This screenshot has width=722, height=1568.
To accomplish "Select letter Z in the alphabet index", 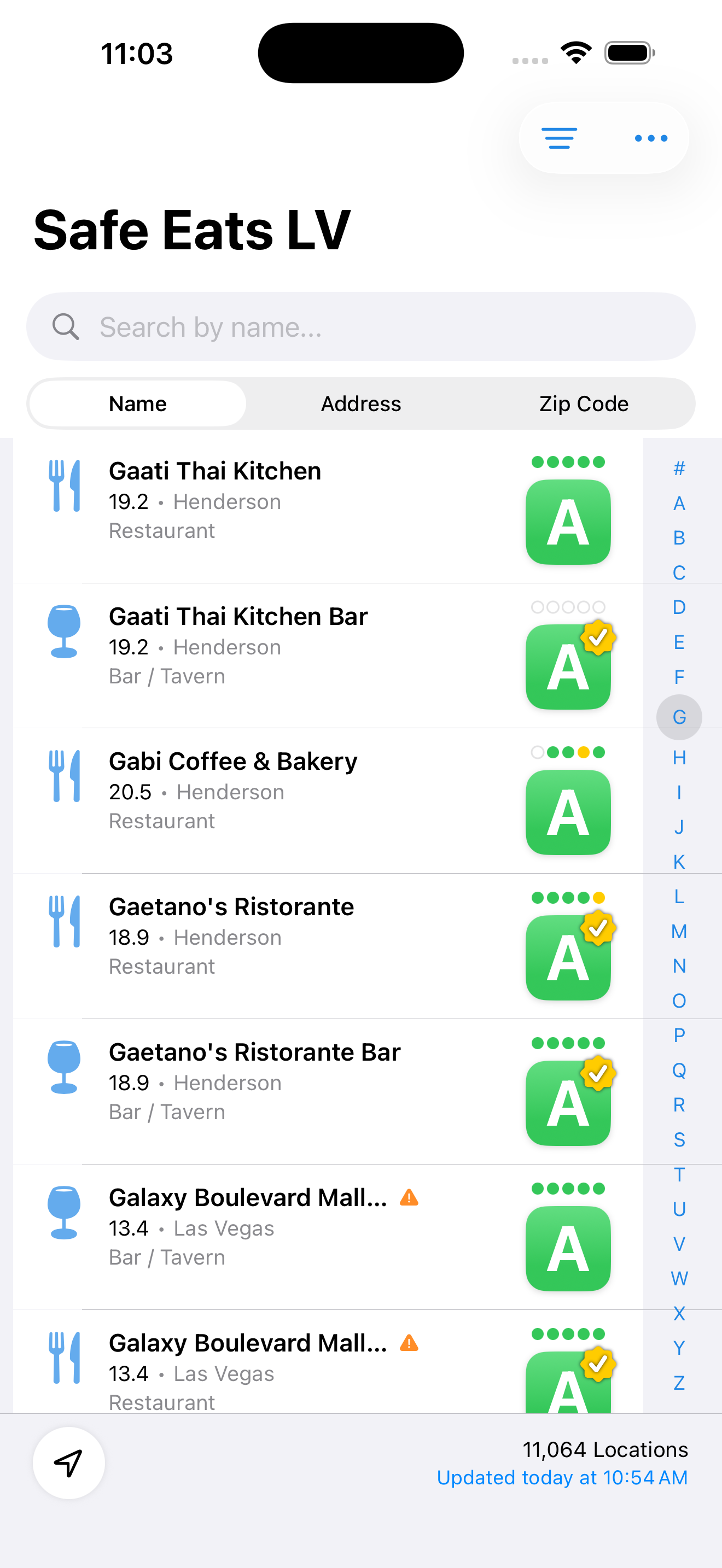I will click(678, 1383).
